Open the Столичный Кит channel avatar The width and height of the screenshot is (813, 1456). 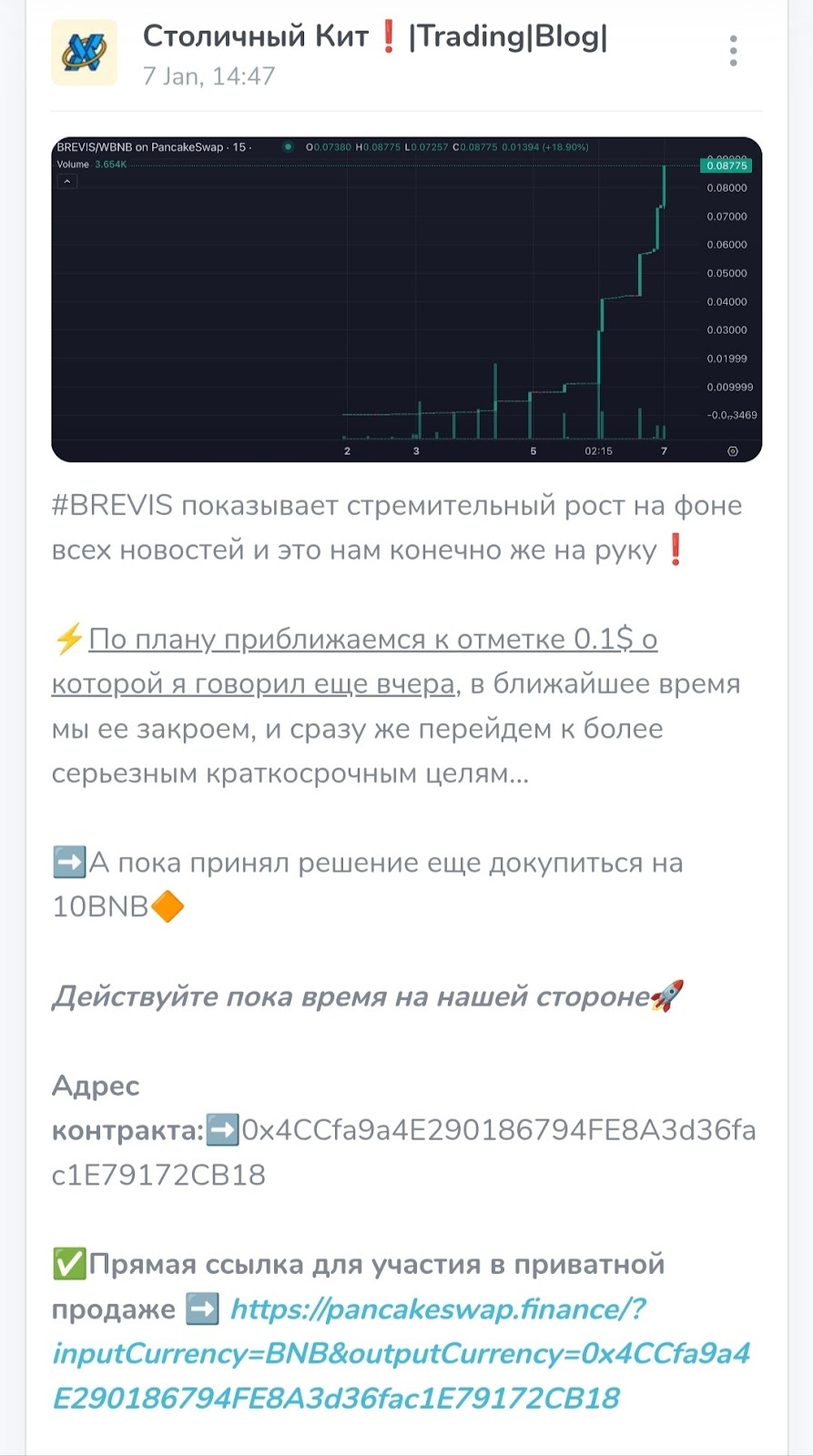(85, 53)
